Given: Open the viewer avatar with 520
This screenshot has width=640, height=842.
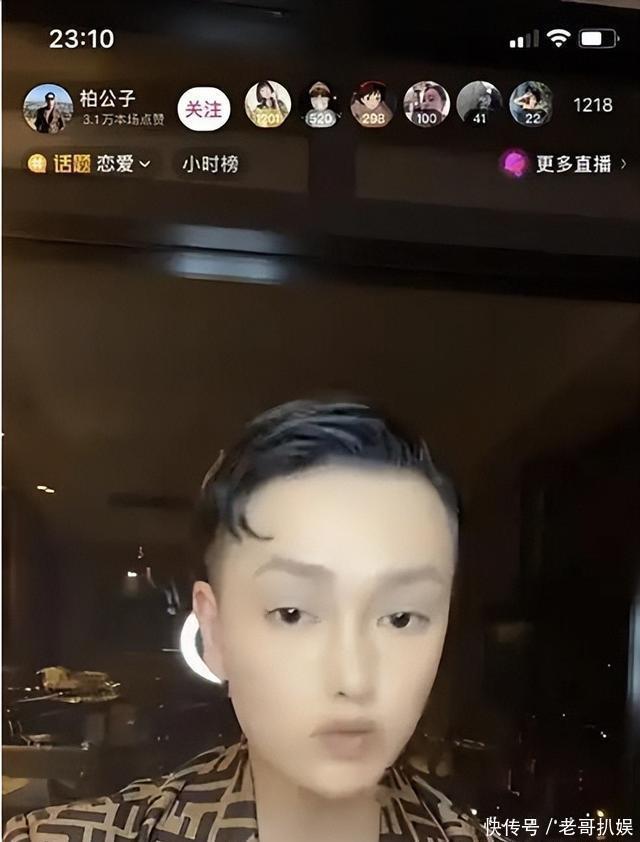Looking at the screenshot, I should point(320,104).
